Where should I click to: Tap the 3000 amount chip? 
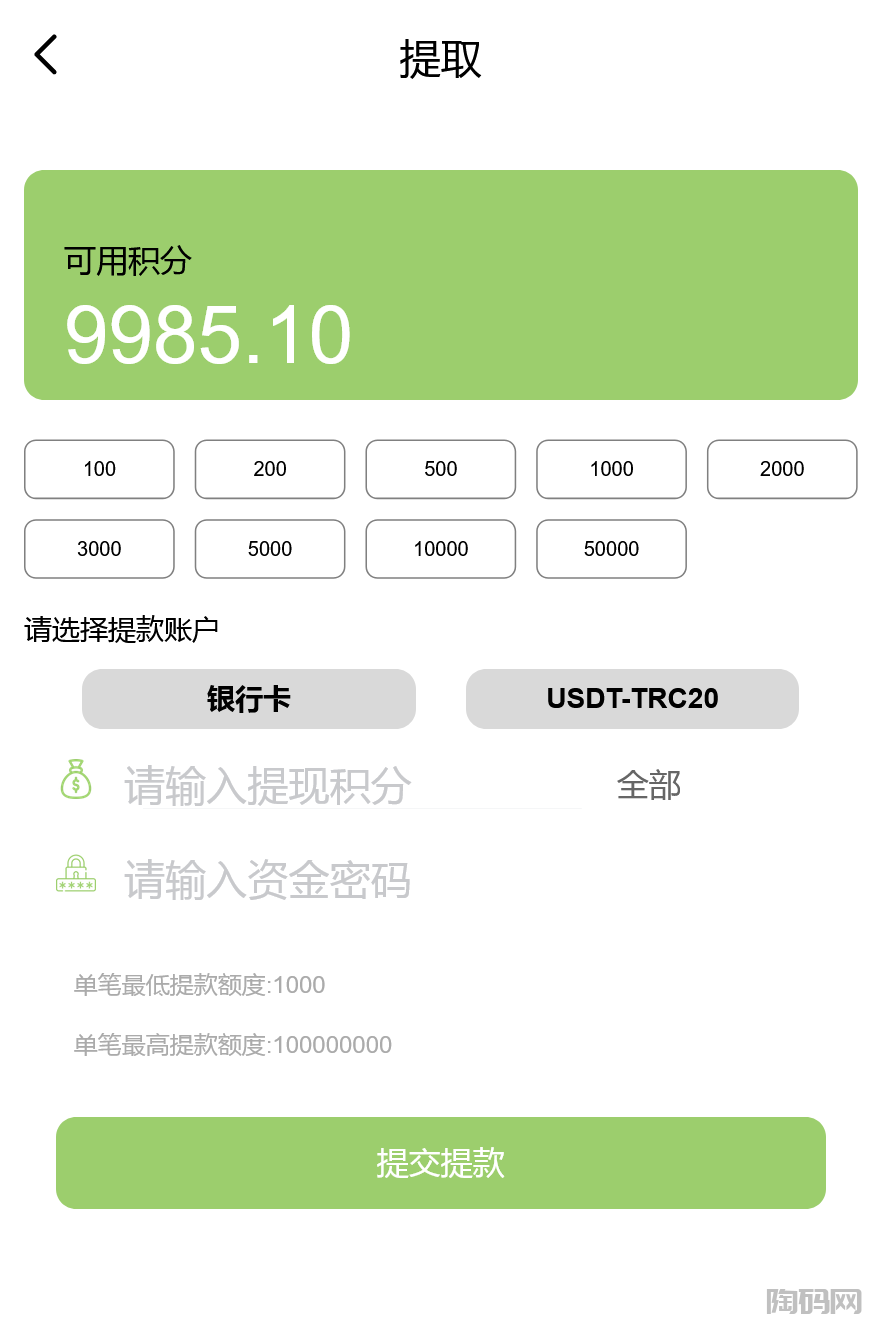point(99,549)
